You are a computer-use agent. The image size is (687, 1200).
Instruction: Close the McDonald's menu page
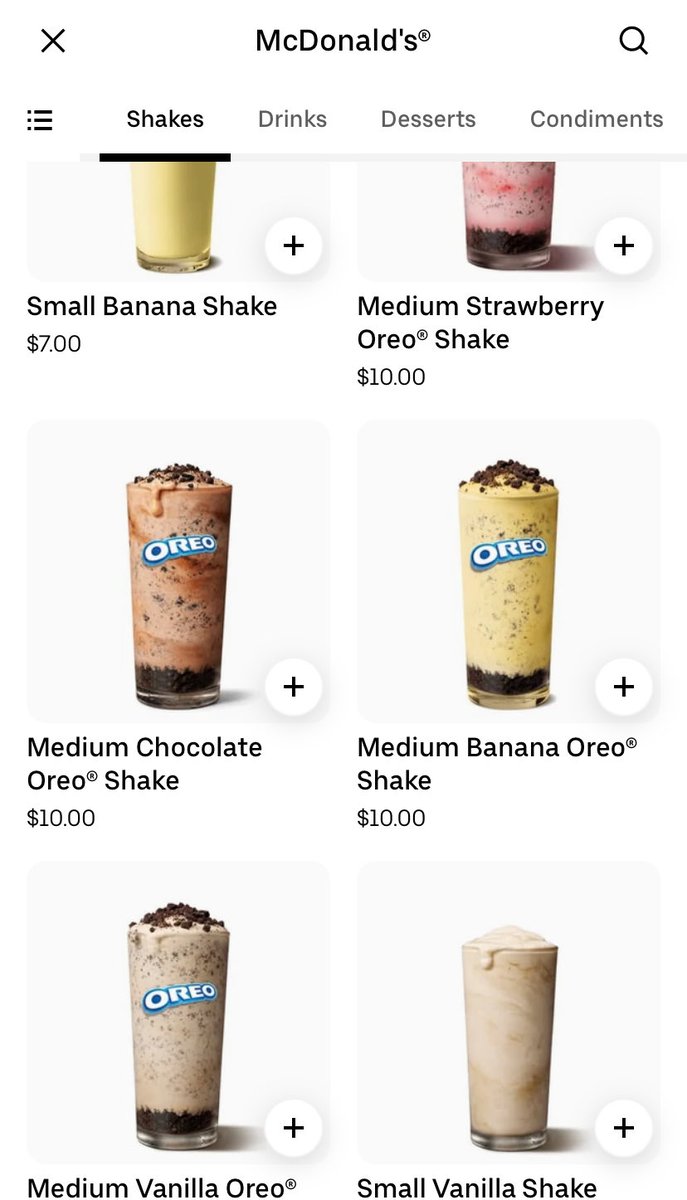[x=52, y=41]
